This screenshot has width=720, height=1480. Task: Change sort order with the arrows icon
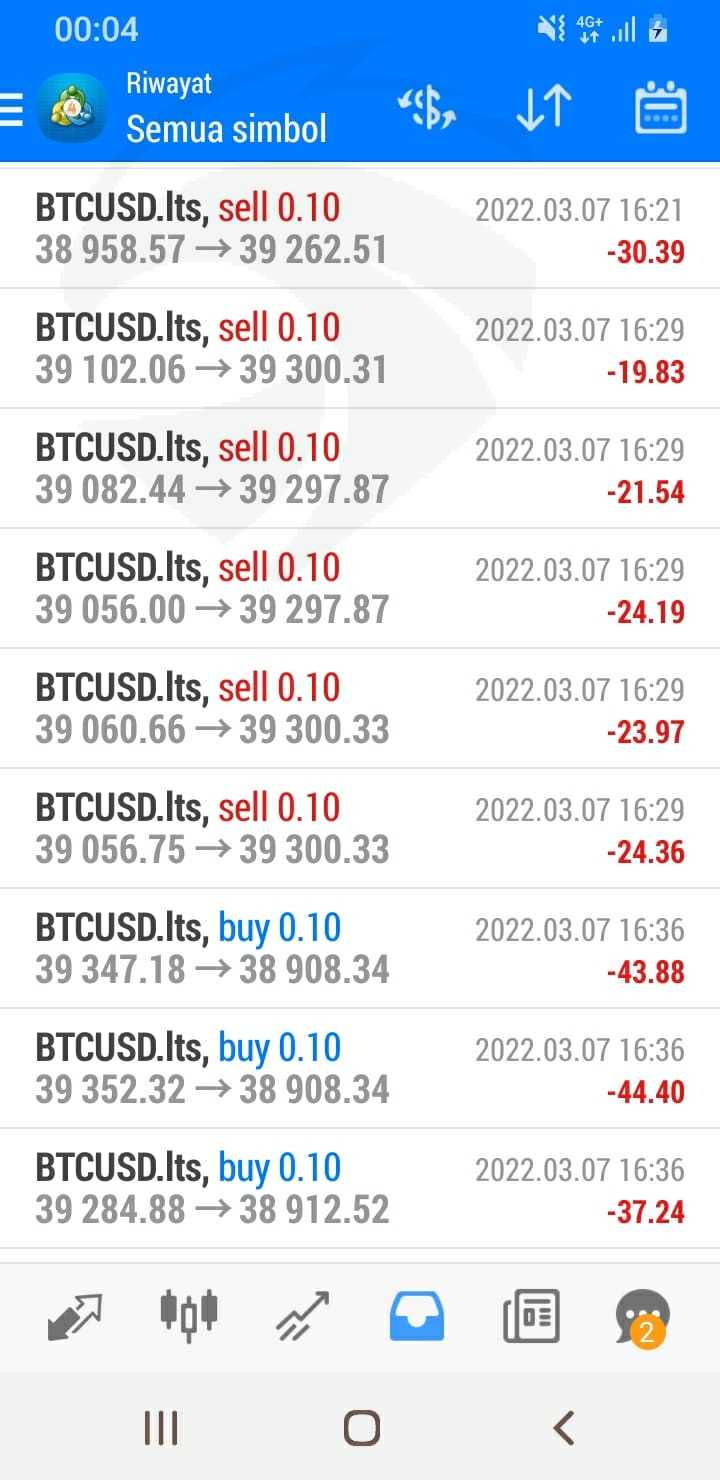[544, 109]
